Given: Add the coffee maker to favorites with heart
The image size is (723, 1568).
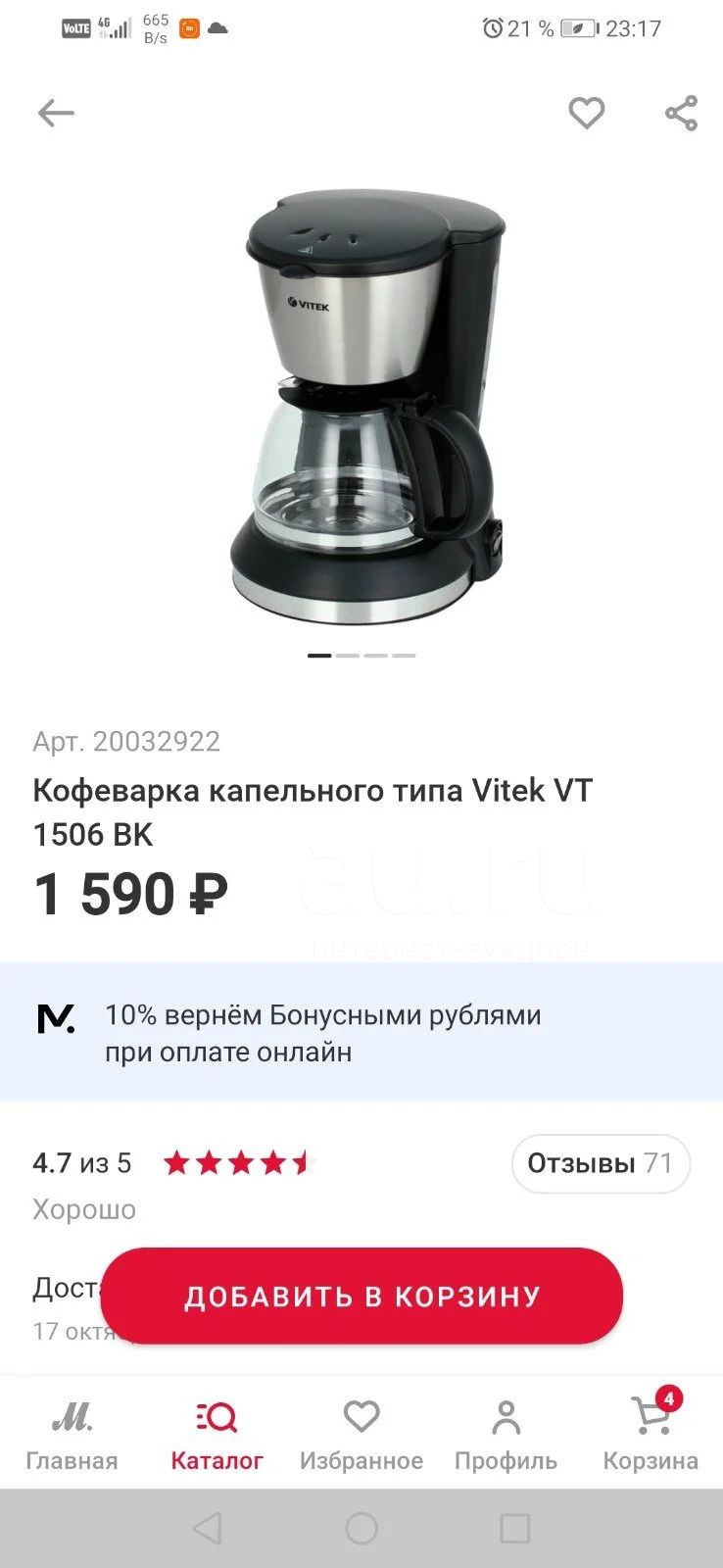Looking at the screenshot, I should 587,114.
